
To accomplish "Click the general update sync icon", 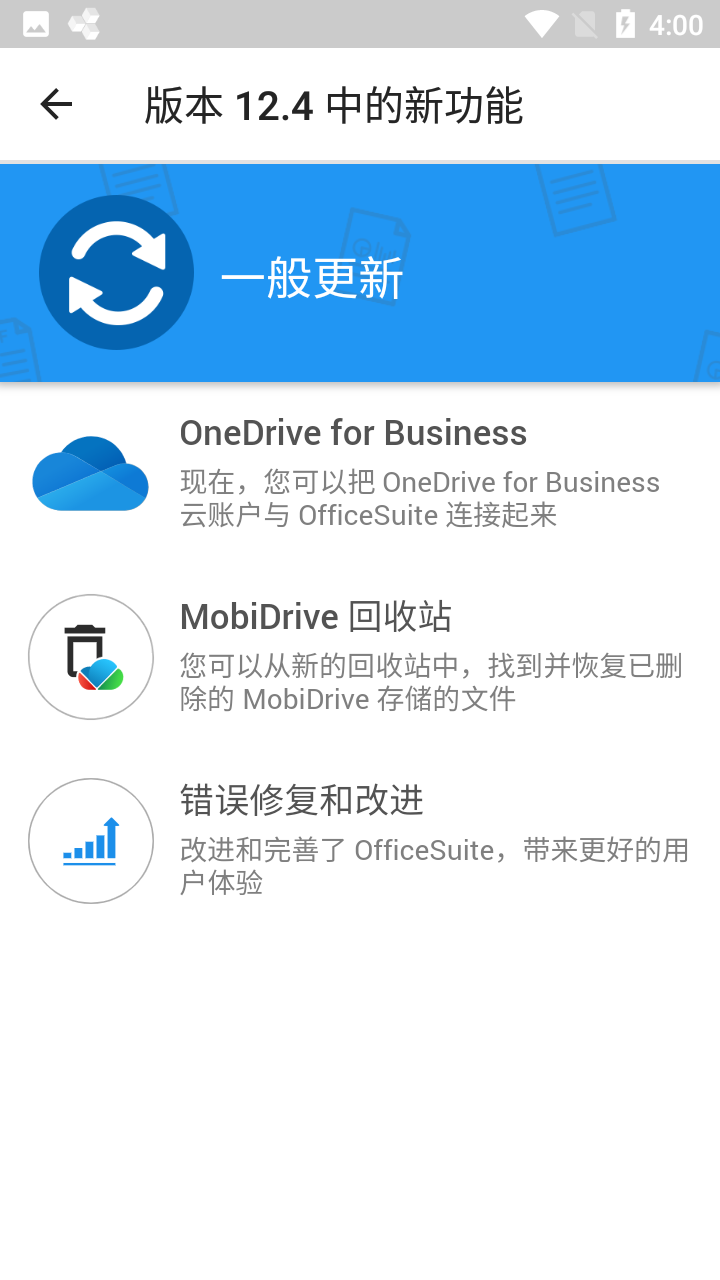I will tap(115, 271).
